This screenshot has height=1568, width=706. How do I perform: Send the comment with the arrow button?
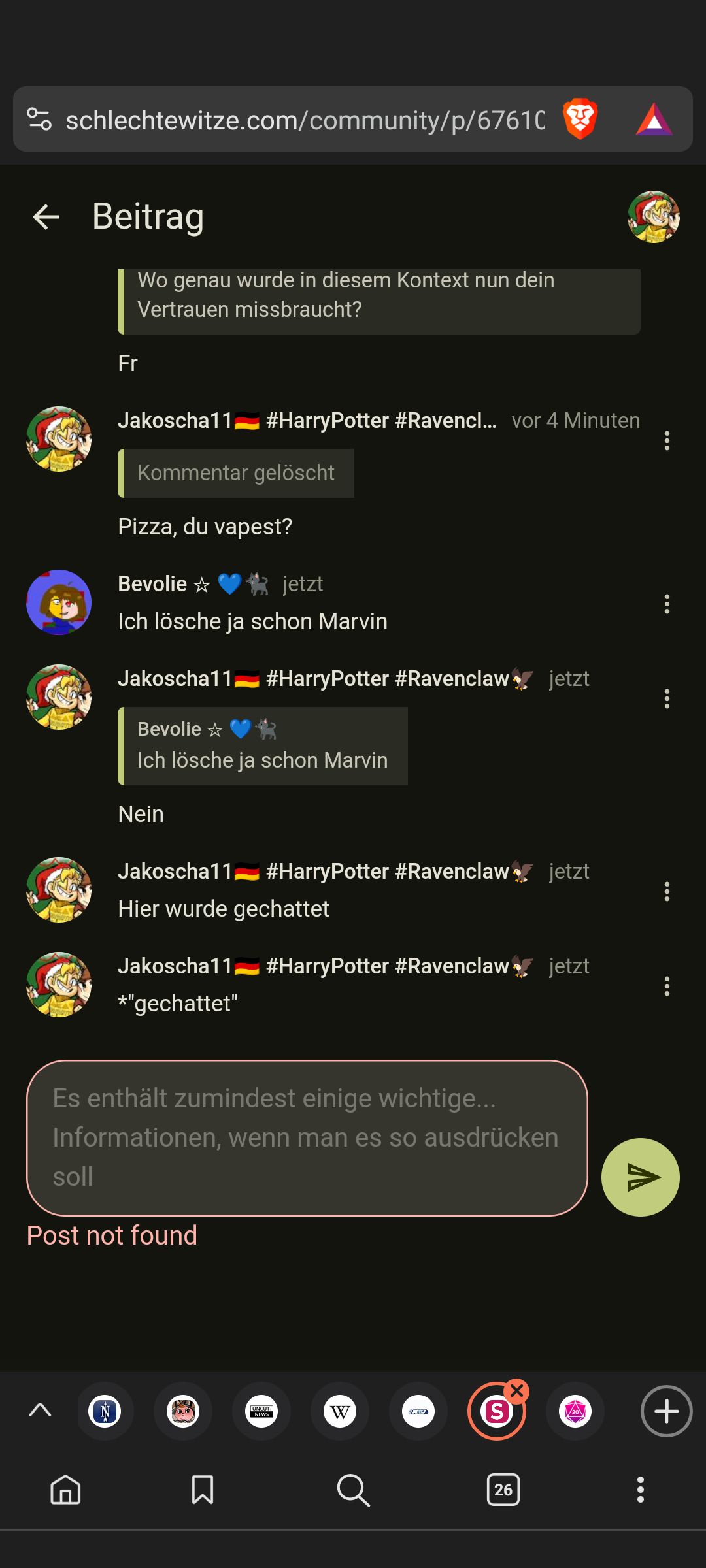pos(640,1177)
